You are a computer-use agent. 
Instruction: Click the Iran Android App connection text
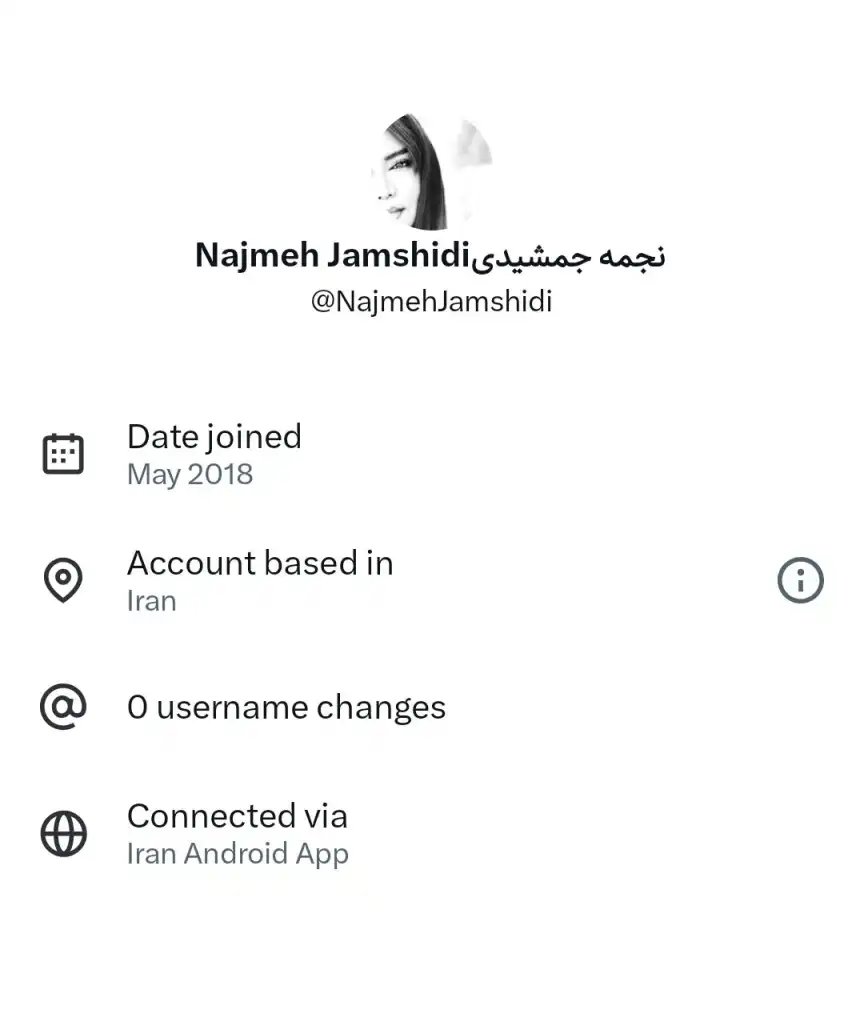[x=237, y=854]
